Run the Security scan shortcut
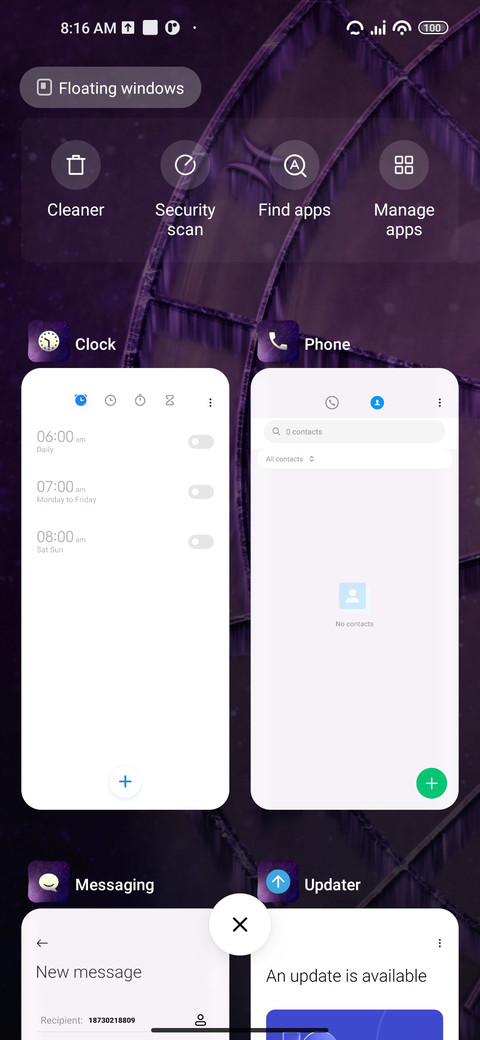Screen dimensions: 480x1040 185,190
